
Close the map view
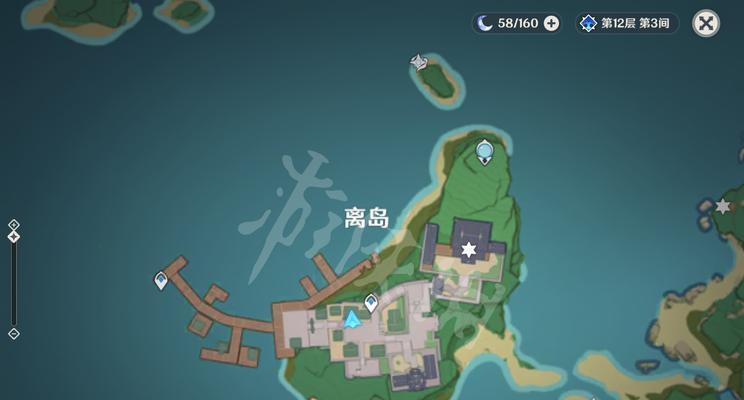click(x=707, y=24)
